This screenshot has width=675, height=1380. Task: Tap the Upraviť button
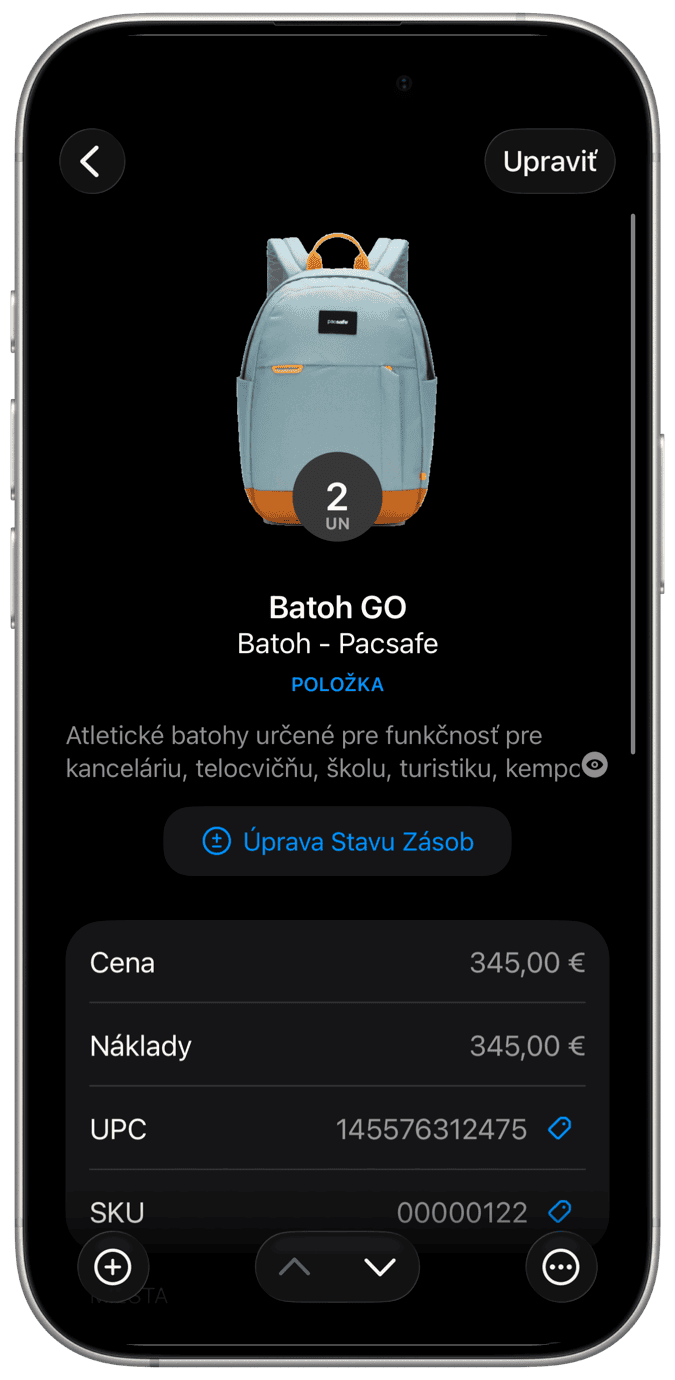coord(549,161)
